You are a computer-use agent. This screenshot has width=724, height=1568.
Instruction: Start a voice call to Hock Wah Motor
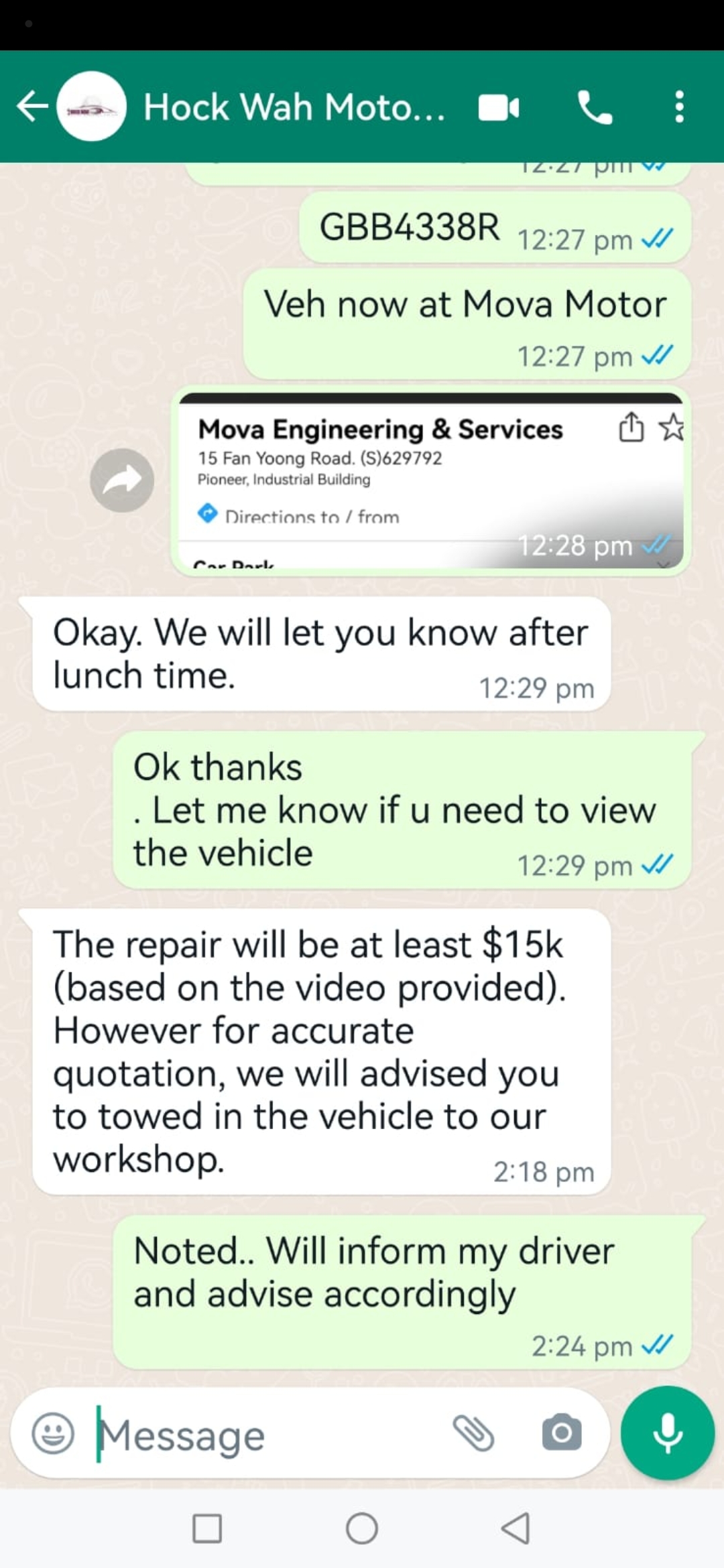tap(595, 107)
